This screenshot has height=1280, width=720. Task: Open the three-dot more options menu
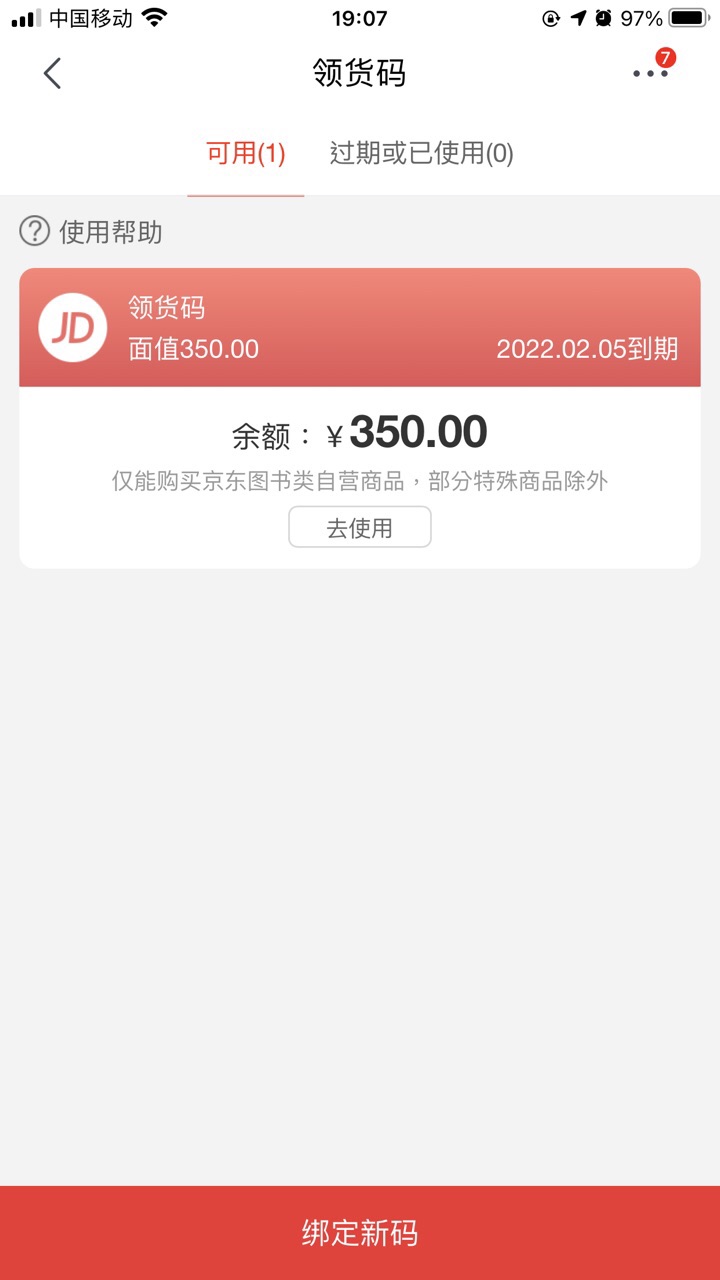[x=650, y=73]
